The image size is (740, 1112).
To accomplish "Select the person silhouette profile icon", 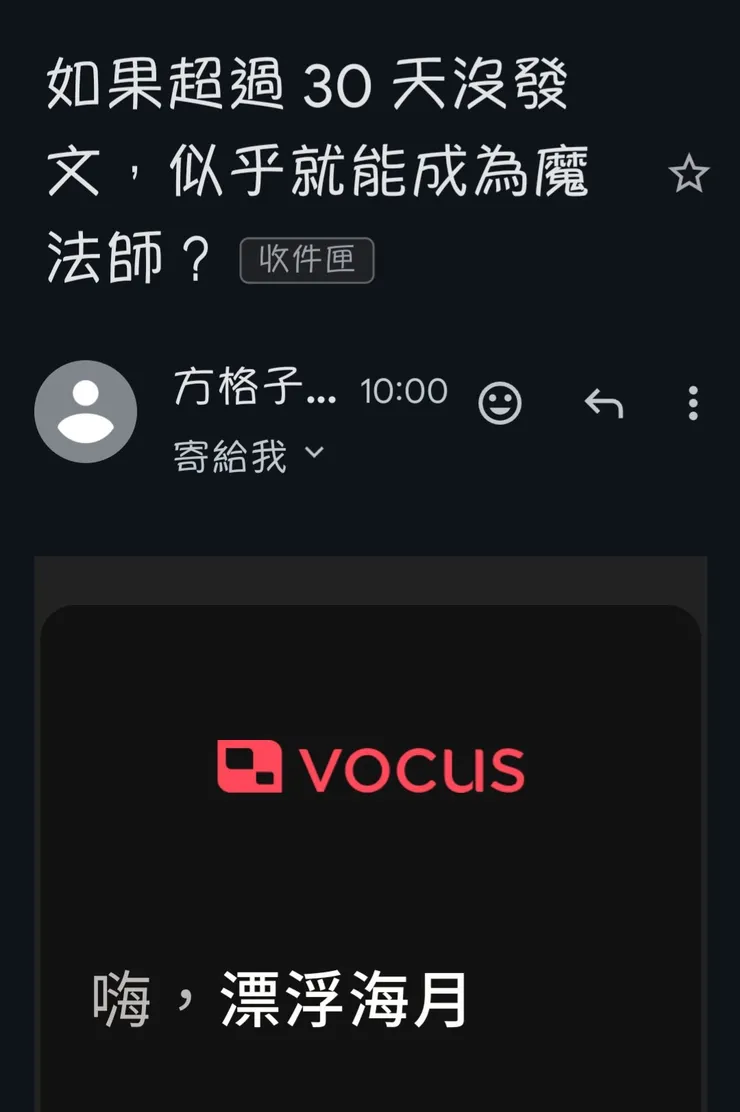I will click(85, 413).
